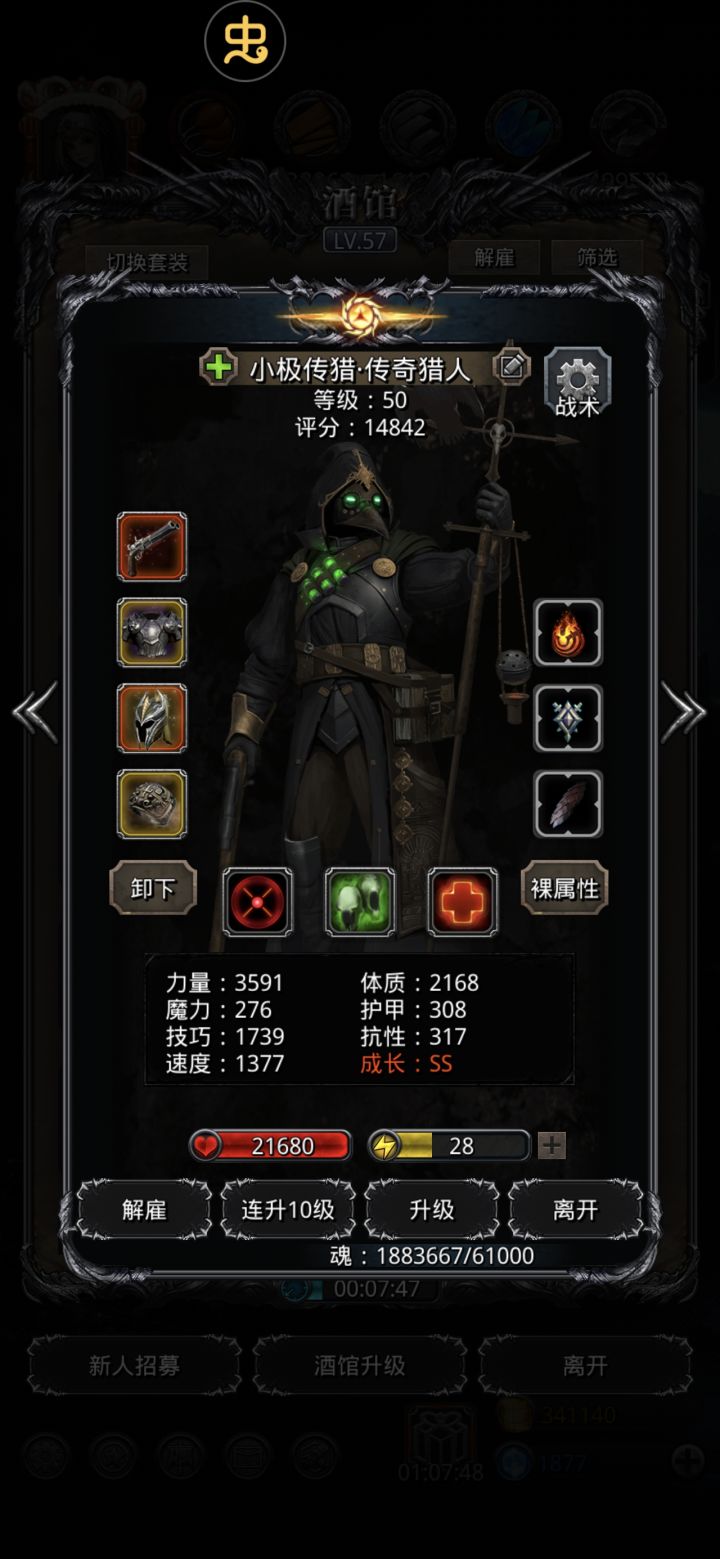Open the 筛选 filter options
720x1559 pixels.
594,255
